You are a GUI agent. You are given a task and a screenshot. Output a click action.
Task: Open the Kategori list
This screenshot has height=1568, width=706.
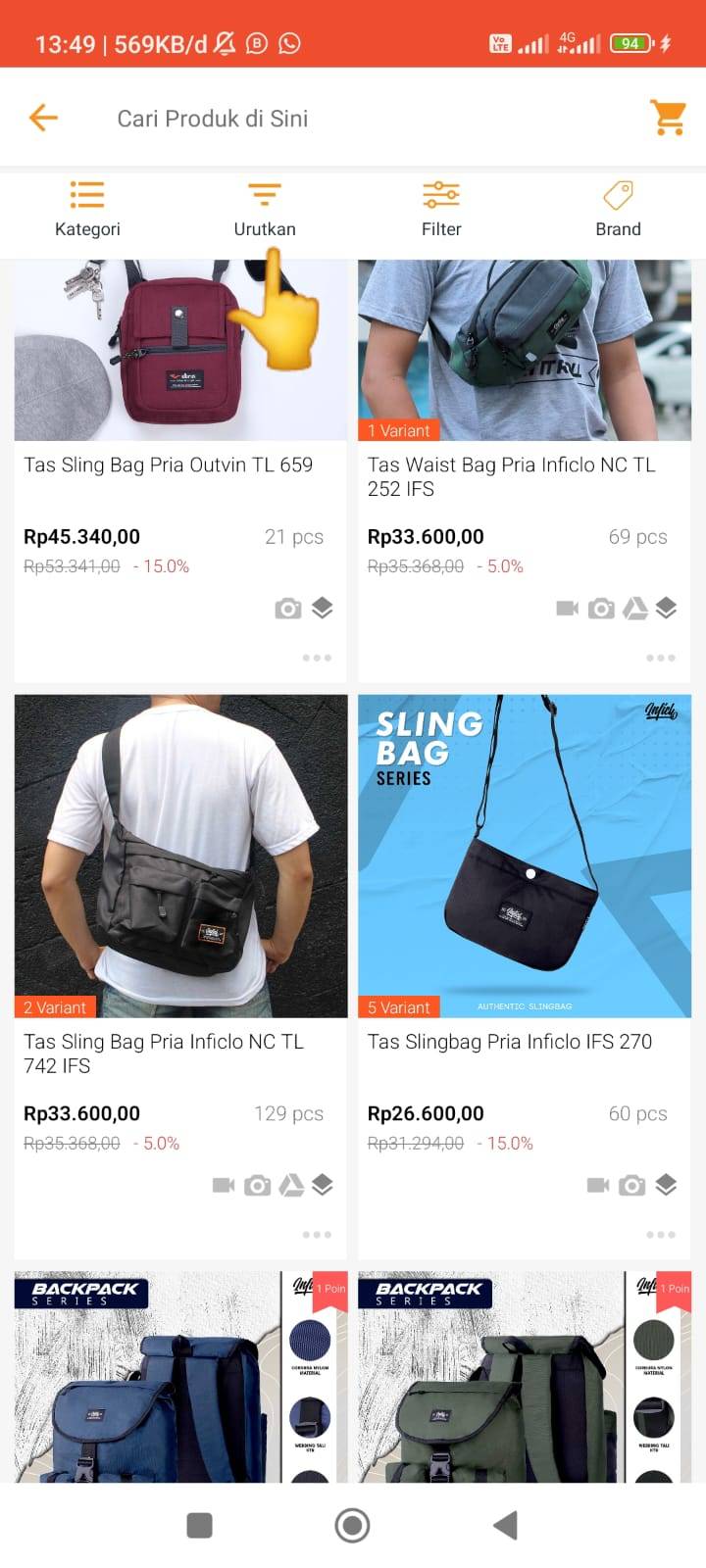(87, 210)
